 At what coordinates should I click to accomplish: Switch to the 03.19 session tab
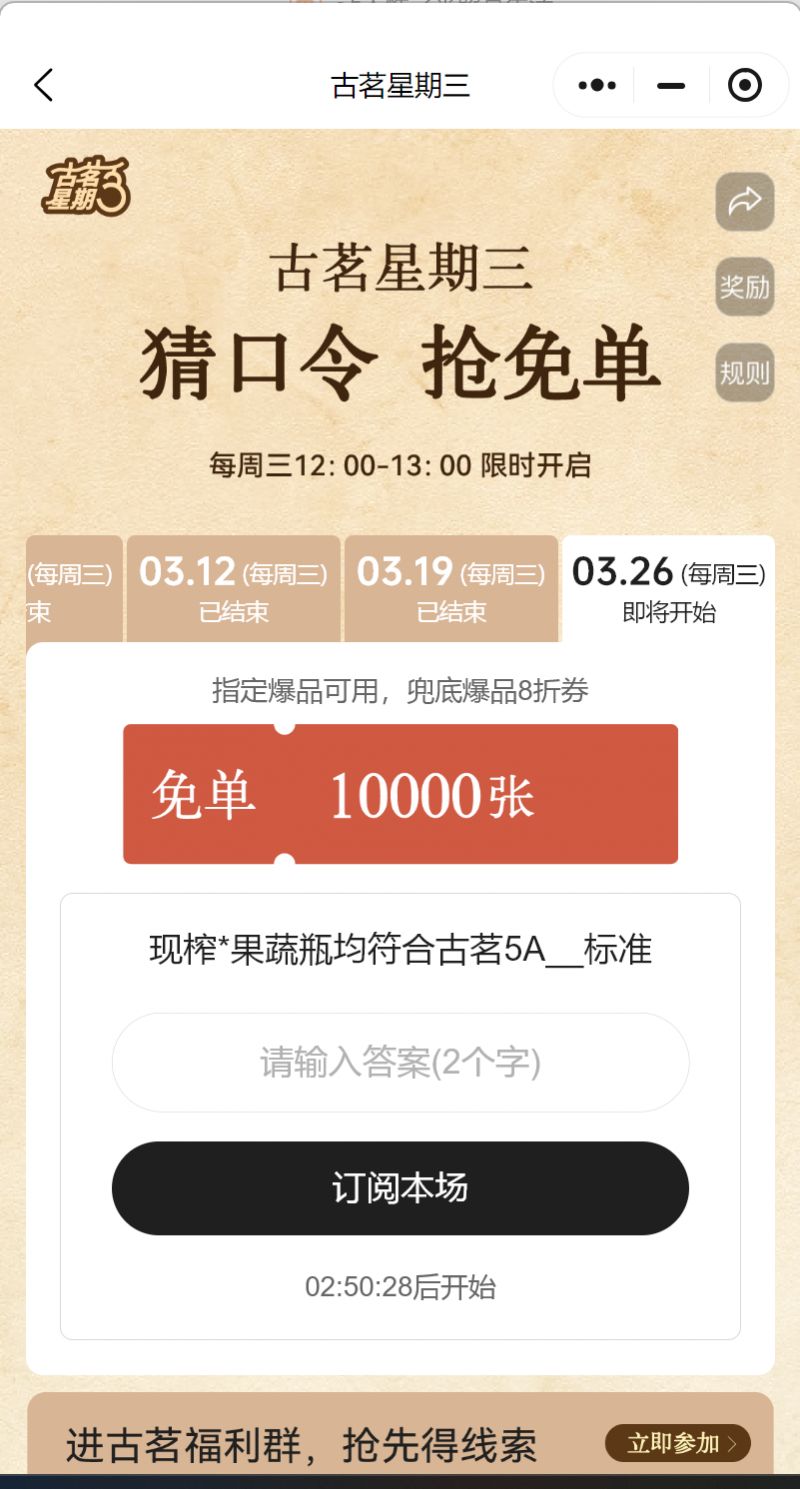(451, 589)
